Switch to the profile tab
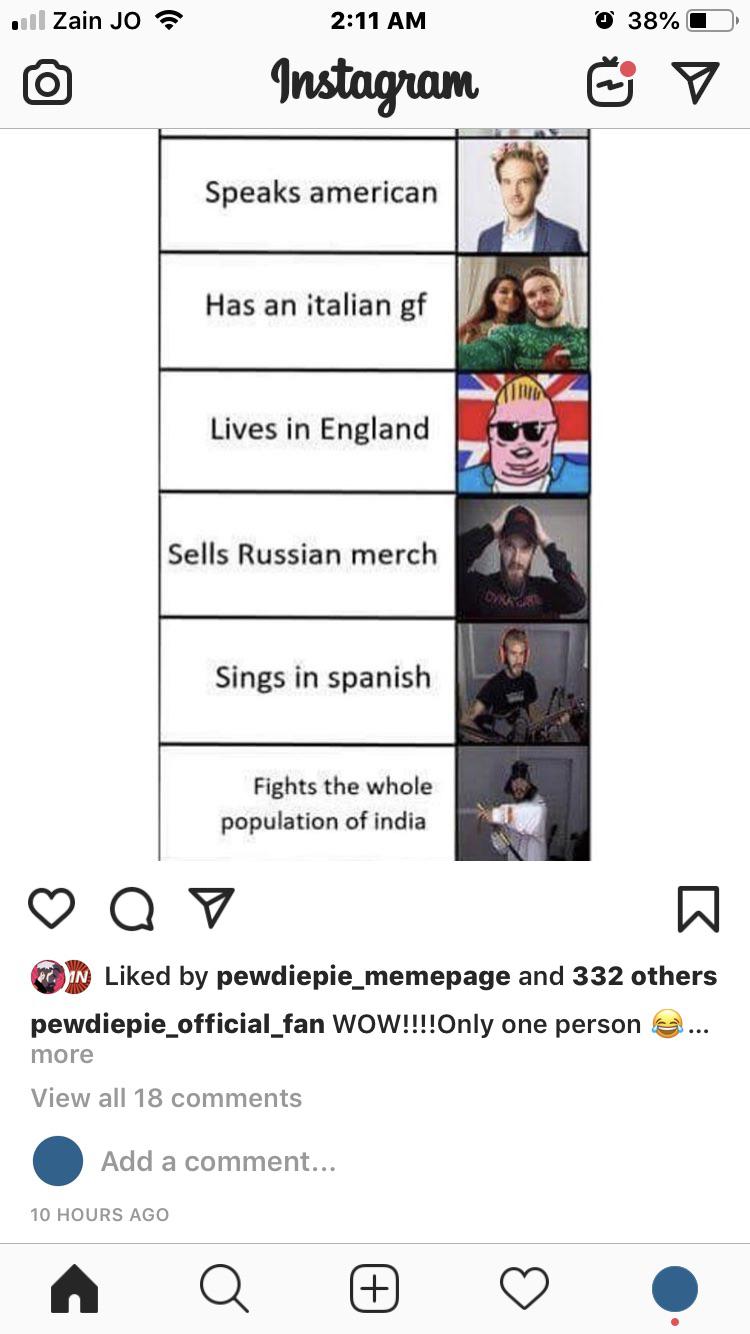 (x=674, y=1288)
